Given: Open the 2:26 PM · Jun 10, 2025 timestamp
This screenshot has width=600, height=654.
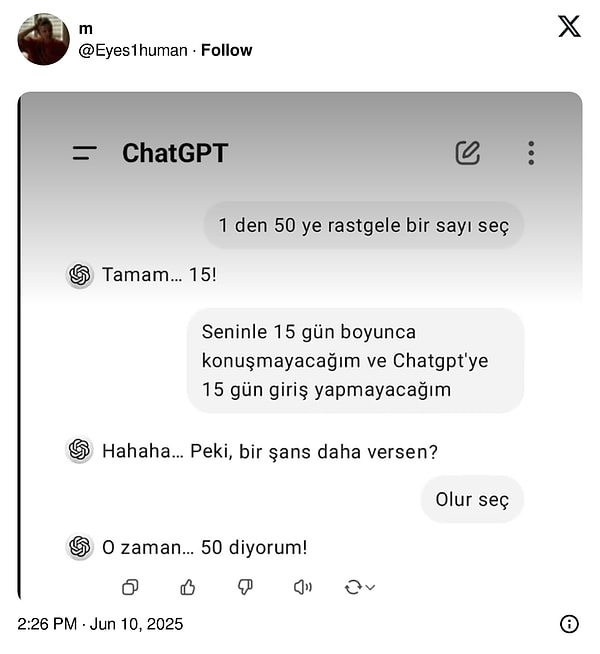Looking at the screenshot, I should tap(100, 624).
